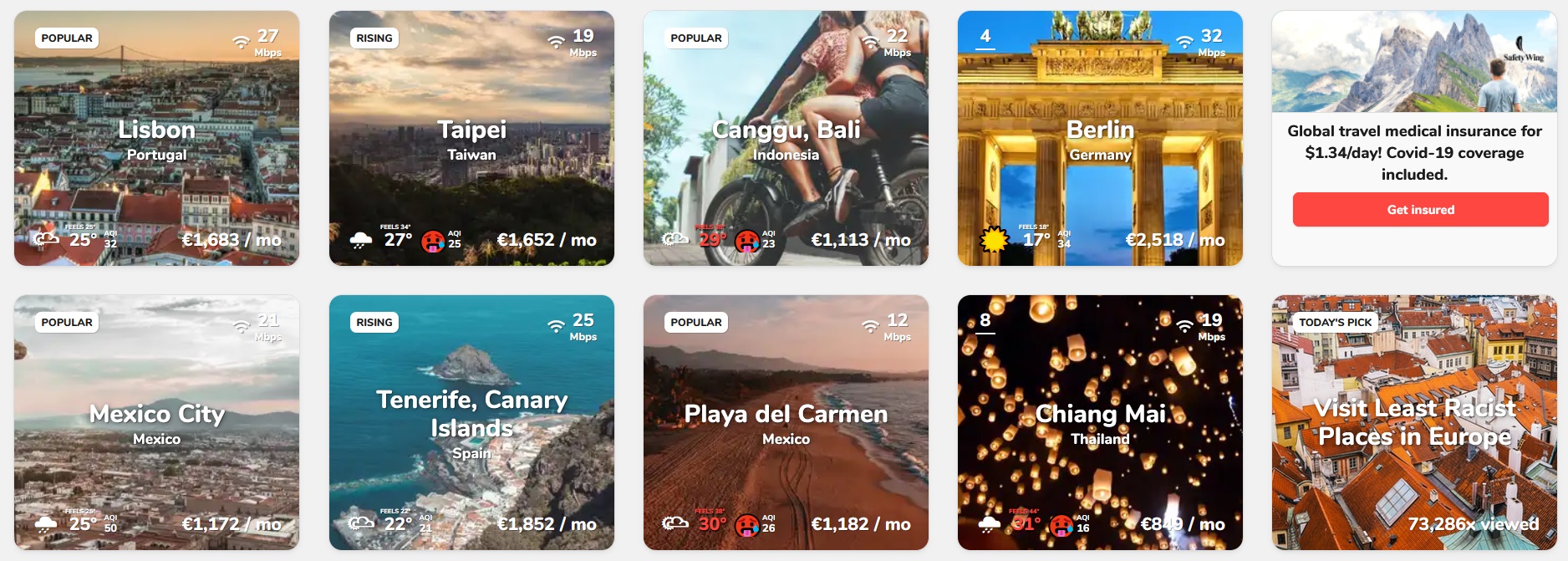Open Tenerife, Canary Islands card
The height and width of the screenshot is (561, 1568).
pos(471,423)
